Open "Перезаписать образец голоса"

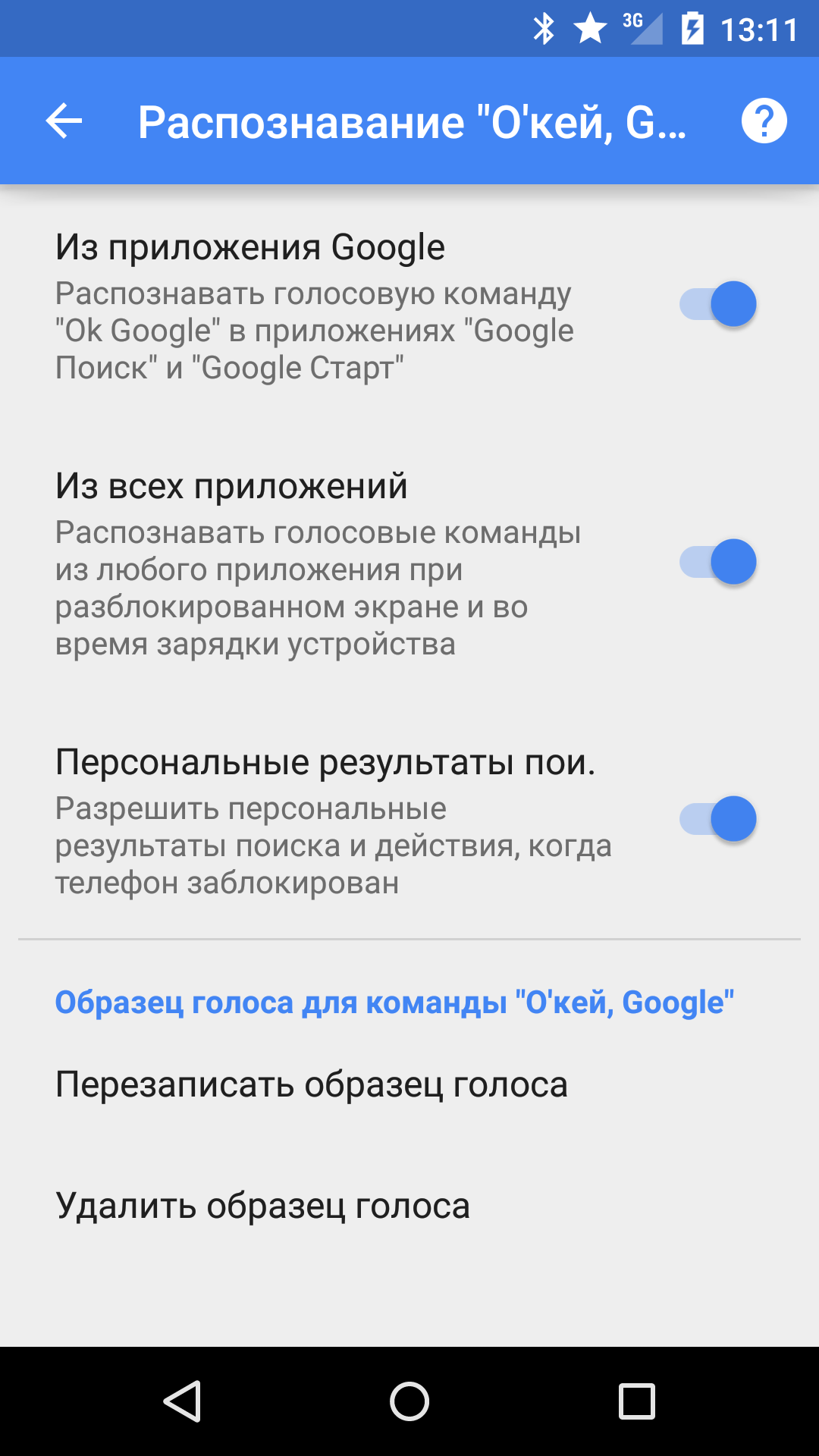tap(409, 1084)
